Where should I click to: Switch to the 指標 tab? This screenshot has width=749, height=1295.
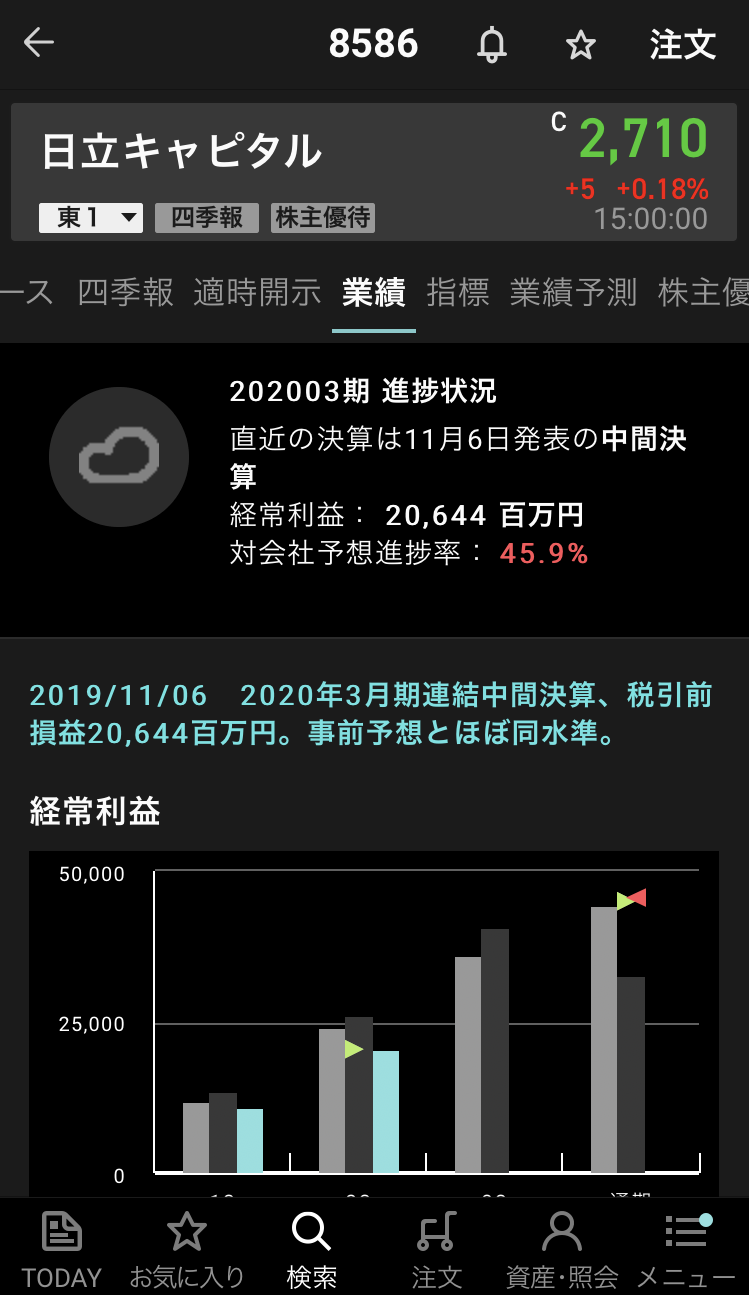[x=458, y=292]
